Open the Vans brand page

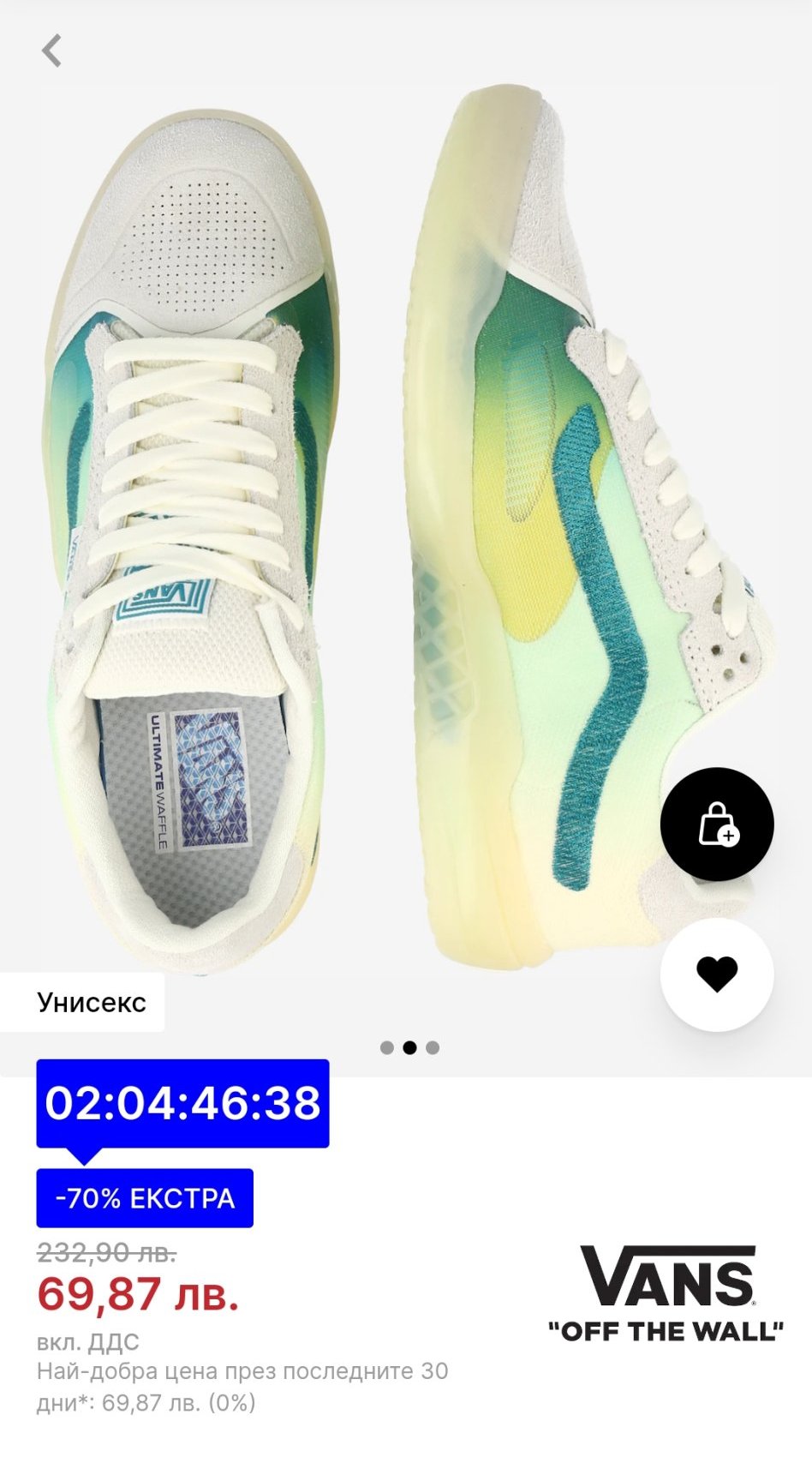(666, 1292)
